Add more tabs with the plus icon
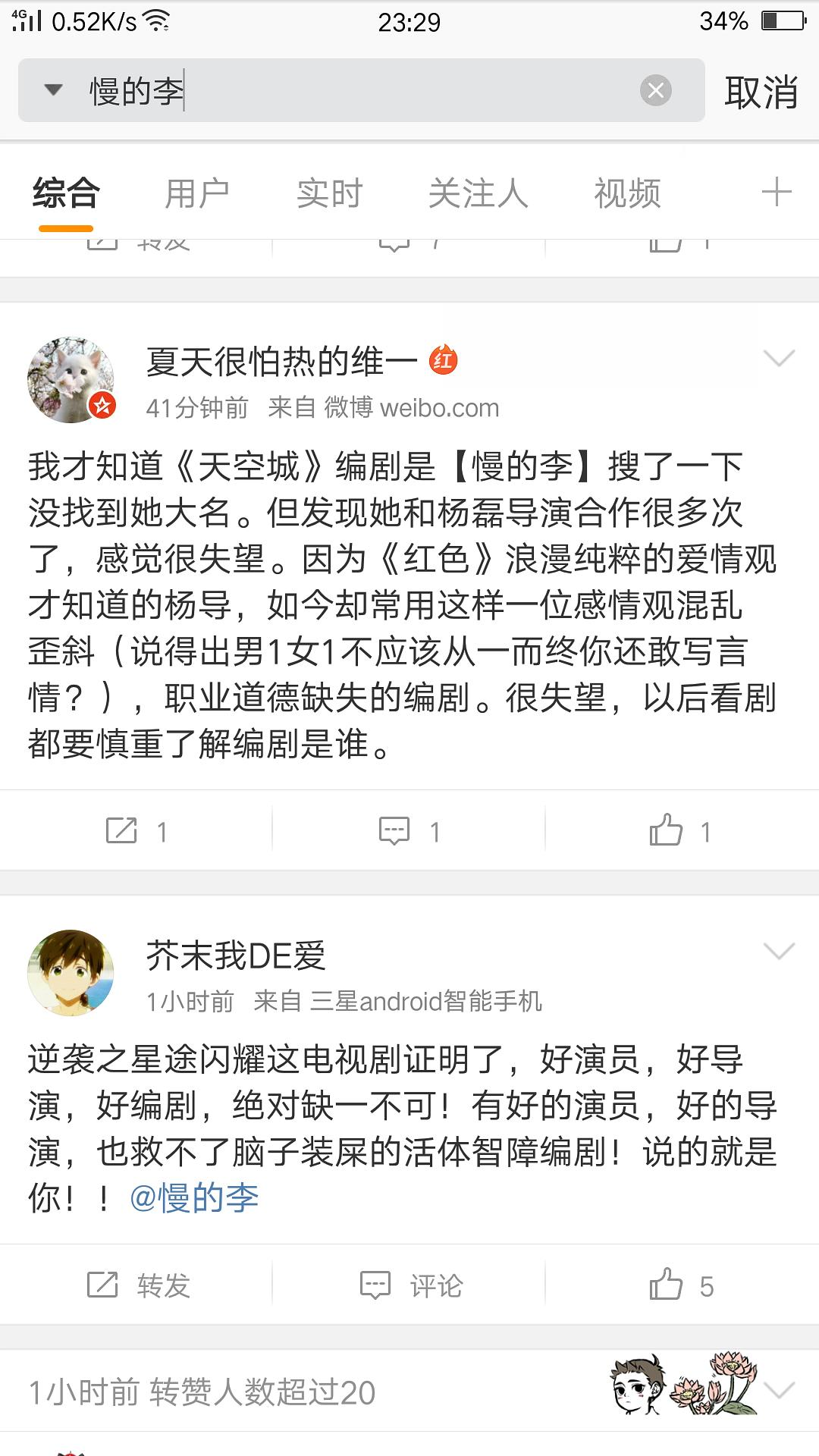Image resolution: width=819 pixels, height=1456 pixels. pyautogui.click(x=777, y=192)
